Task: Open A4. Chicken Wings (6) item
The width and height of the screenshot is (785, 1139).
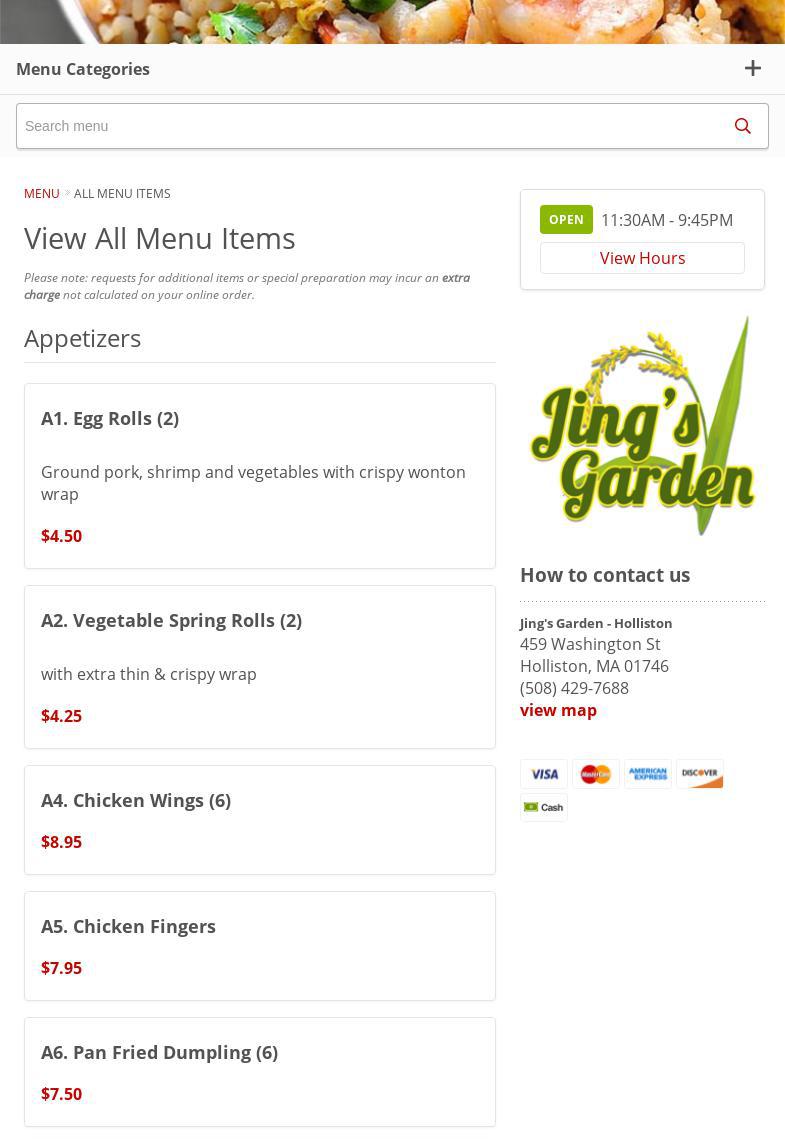Action: pos(136,800)
